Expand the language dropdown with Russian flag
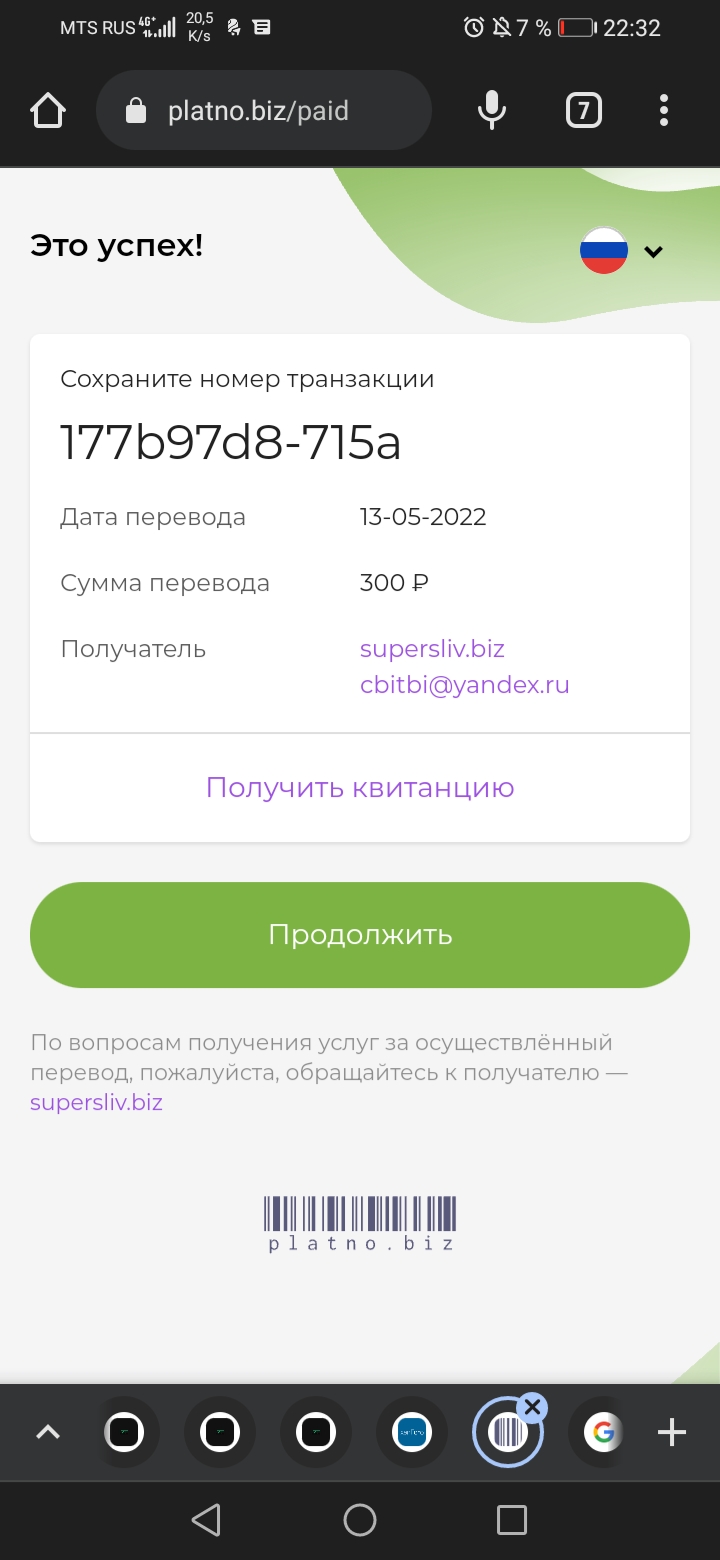 622,251
